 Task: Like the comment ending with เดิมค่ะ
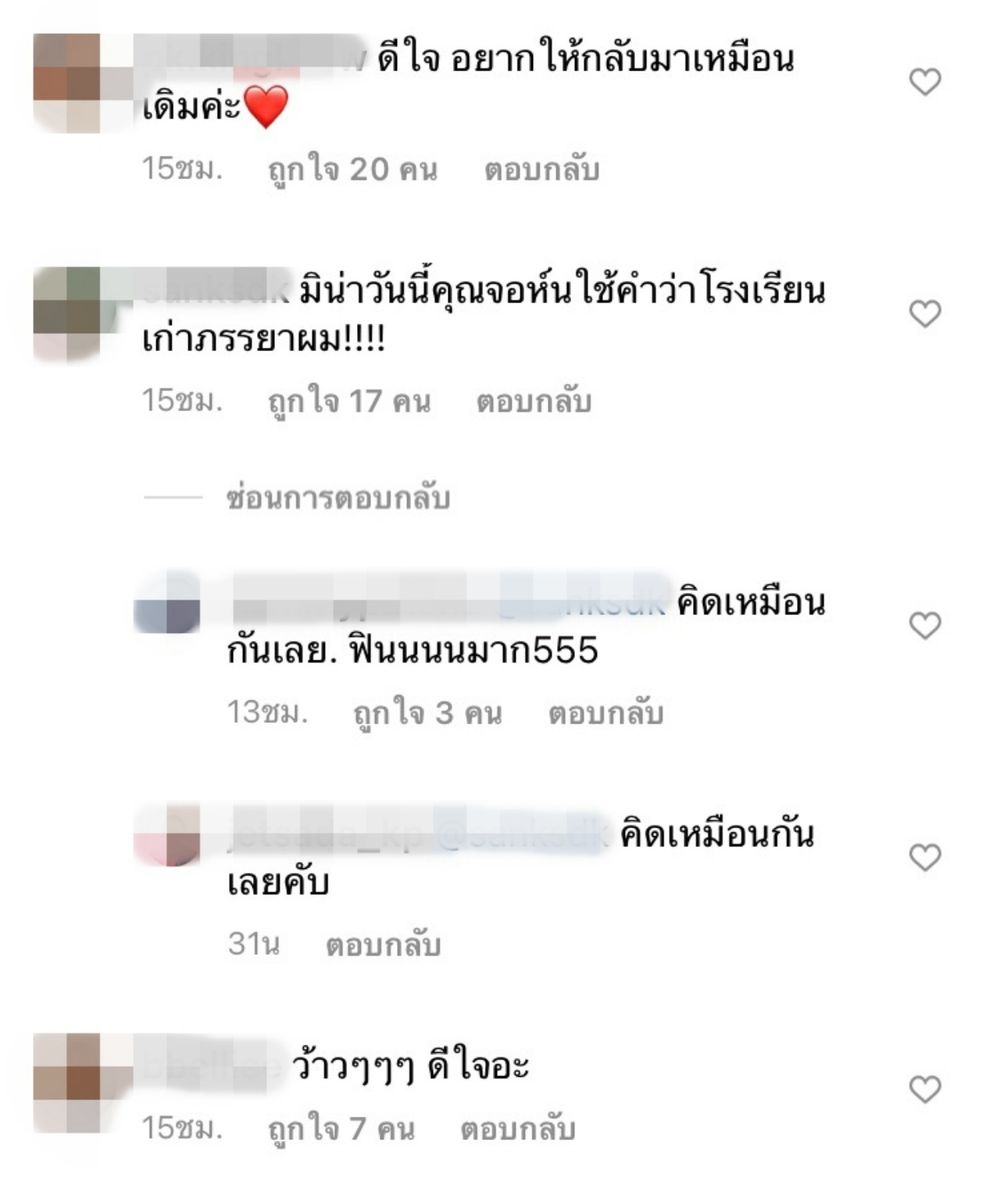pyautogui.click(x=925, y=83)
